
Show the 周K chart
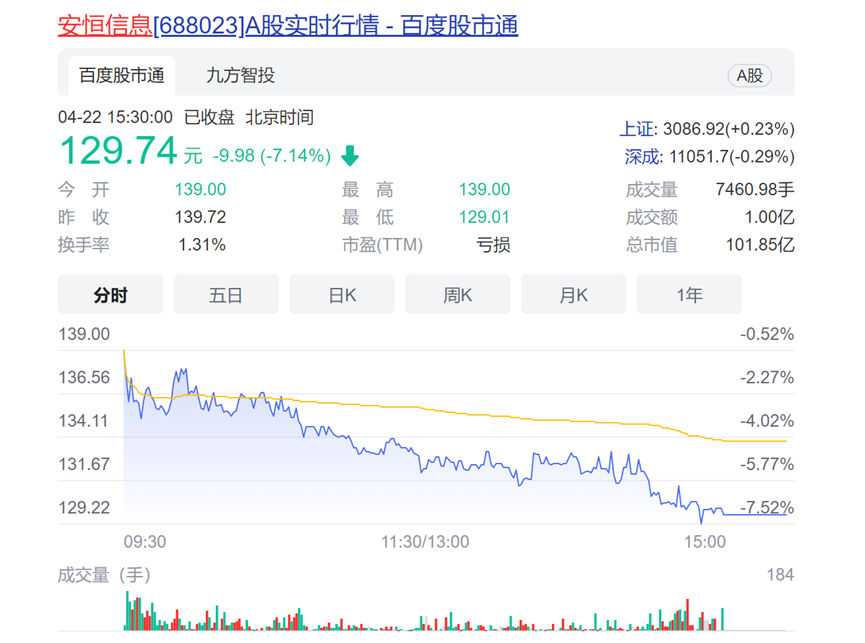click(x=458, y=295)
